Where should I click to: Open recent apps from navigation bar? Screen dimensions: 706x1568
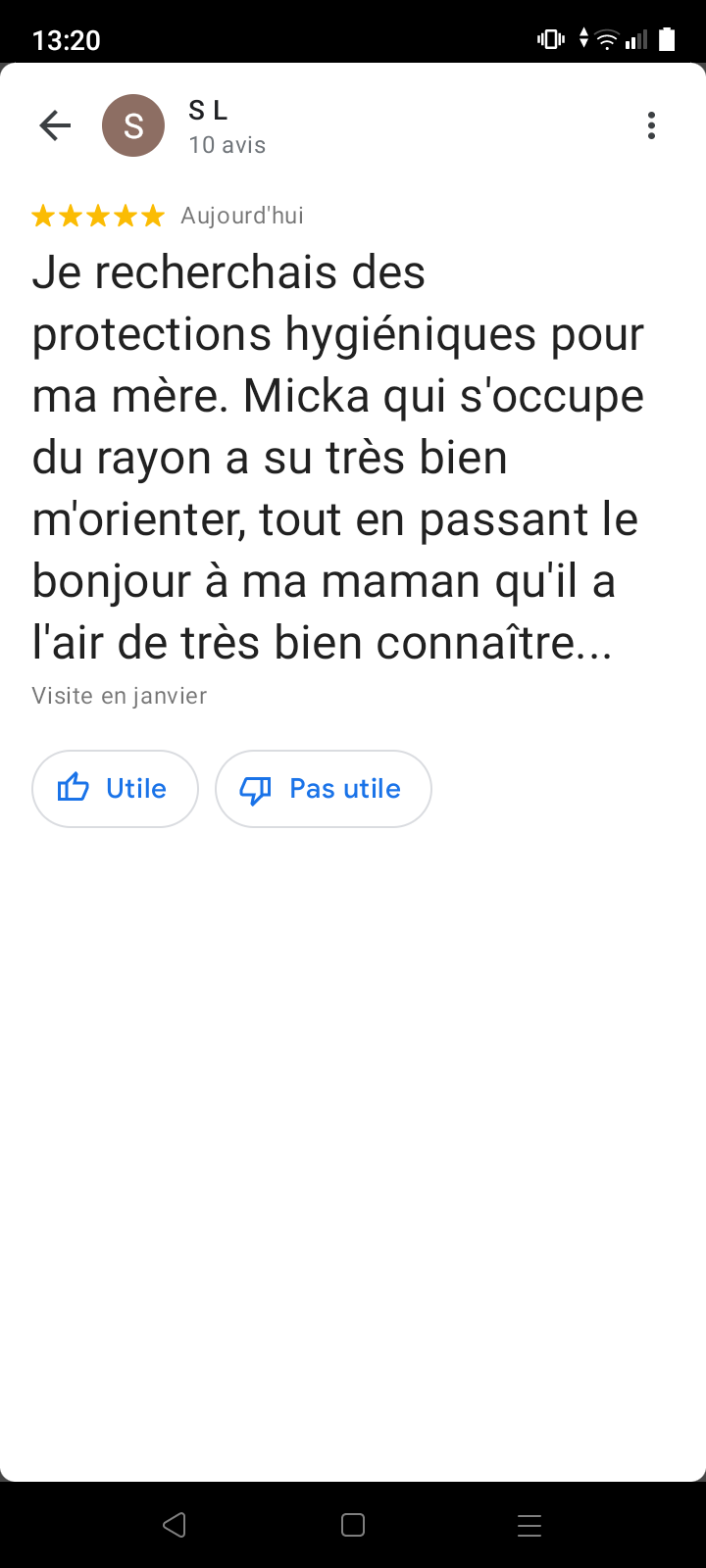click(529, 1525)
